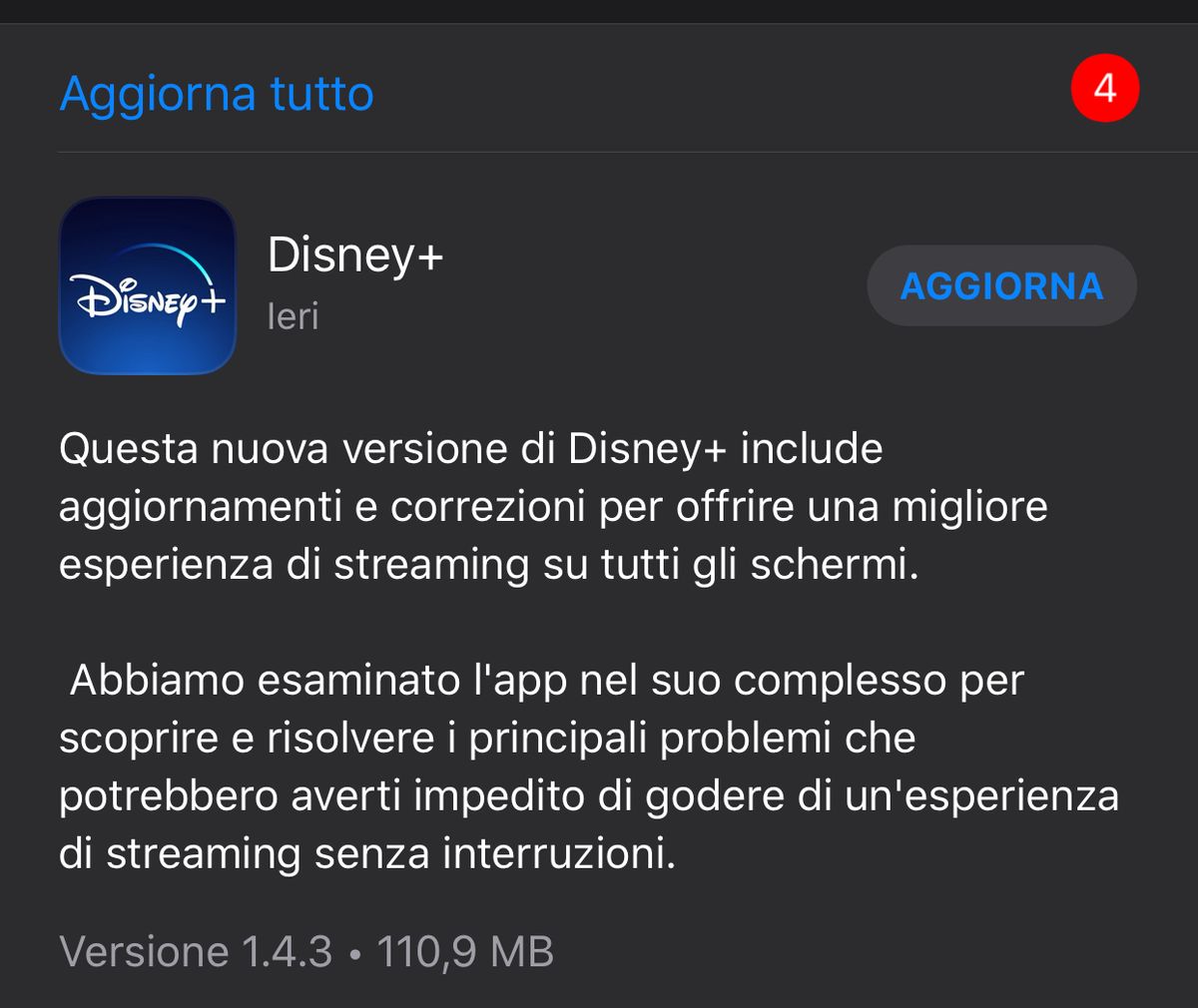Update Disney+ with the AGGIORNA button

point(1001,286)
